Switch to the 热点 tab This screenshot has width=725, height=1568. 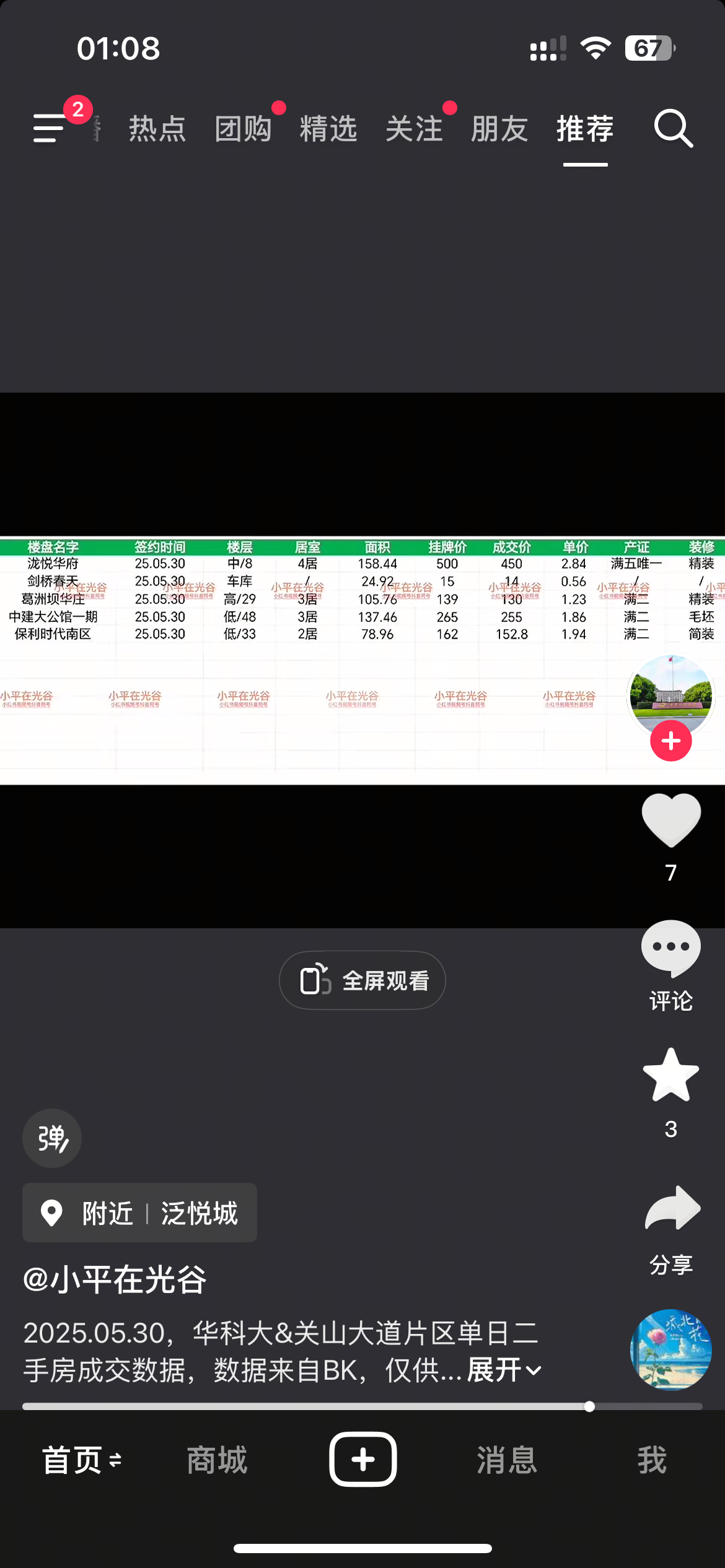coord(157,129)
